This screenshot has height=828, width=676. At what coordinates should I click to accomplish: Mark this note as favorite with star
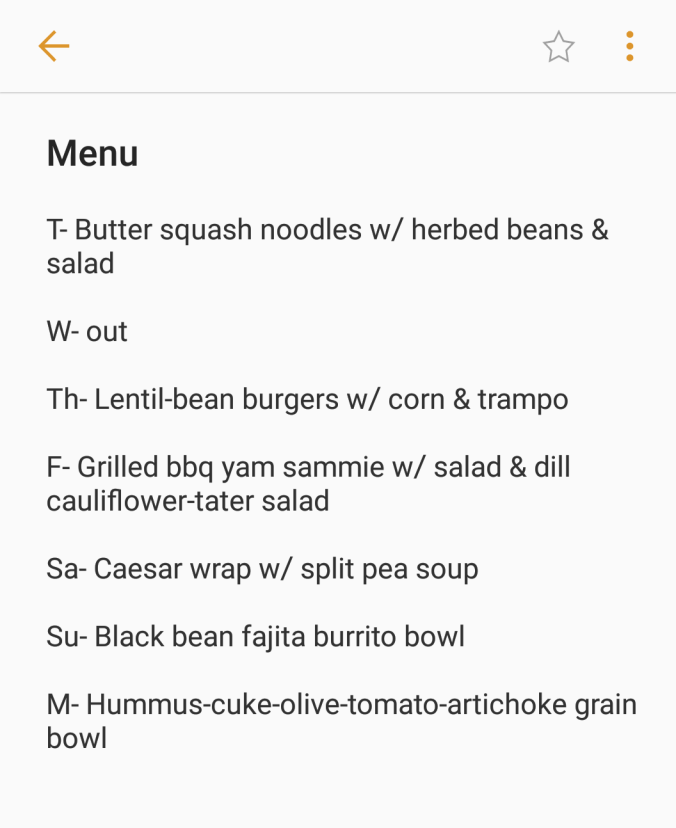pyautogui.click(x=558, y=47)
